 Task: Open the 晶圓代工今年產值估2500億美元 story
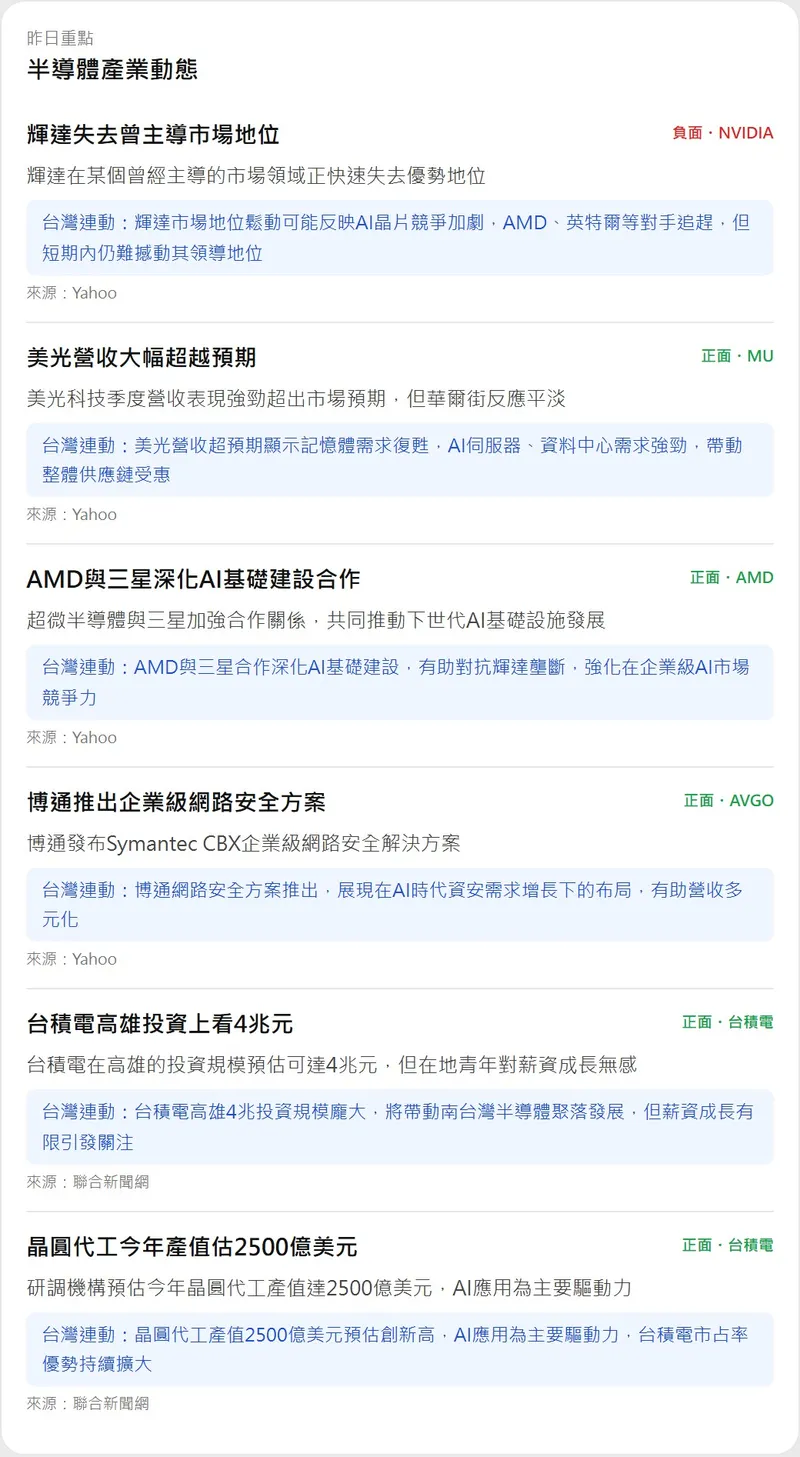(x=192, y=1247)
